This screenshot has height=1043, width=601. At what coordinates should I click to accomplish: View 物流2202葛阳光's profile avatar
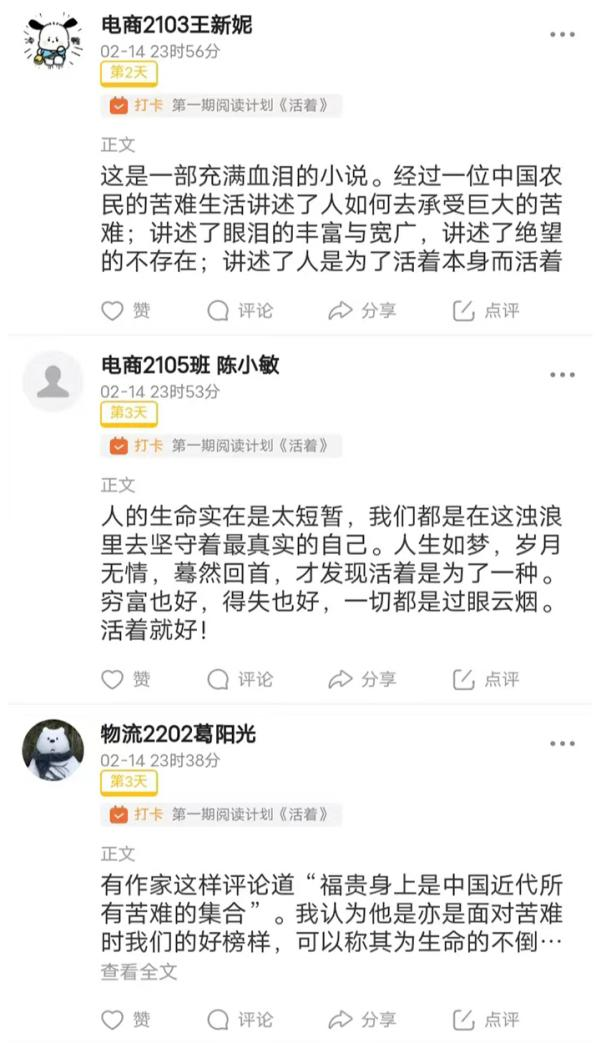pyautogui.click(x=52, y=749)
